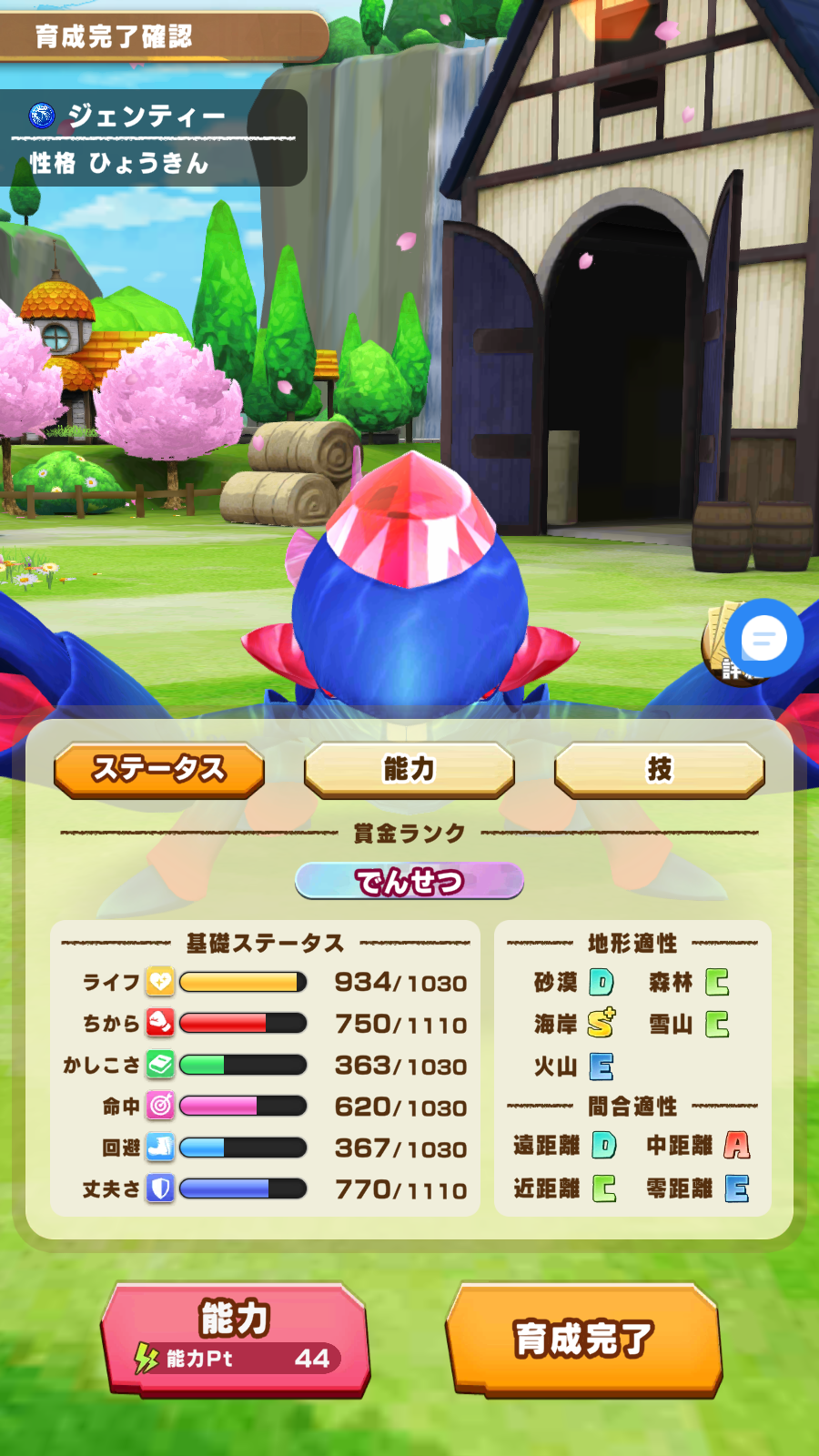This screenshot has width=819, height=1456.
Task: Open the floating chat bubble
Action: pyautogui.click(x=763, y=639)
